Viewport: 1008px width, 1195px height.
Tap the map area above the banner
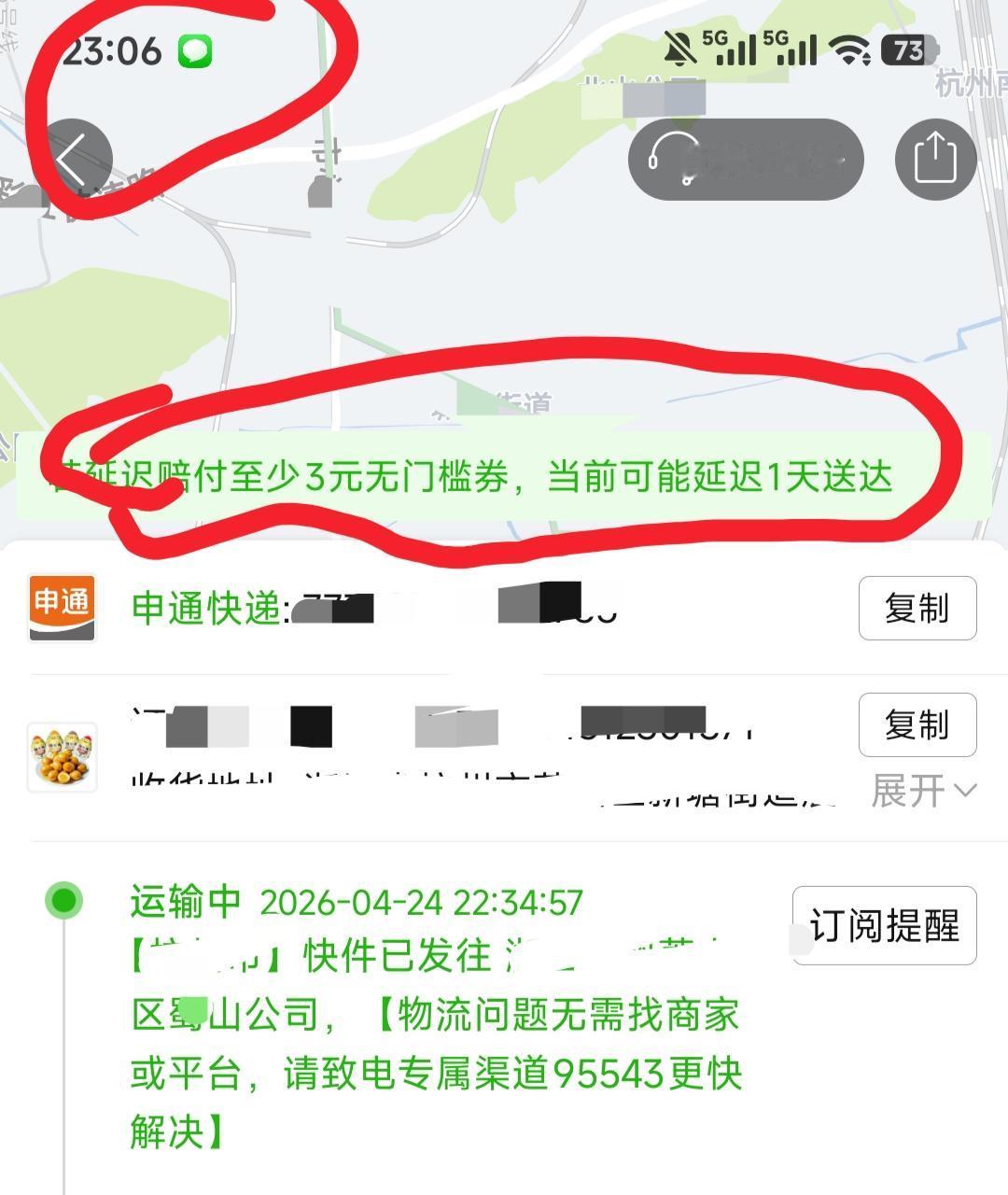(x=504, y=280)
